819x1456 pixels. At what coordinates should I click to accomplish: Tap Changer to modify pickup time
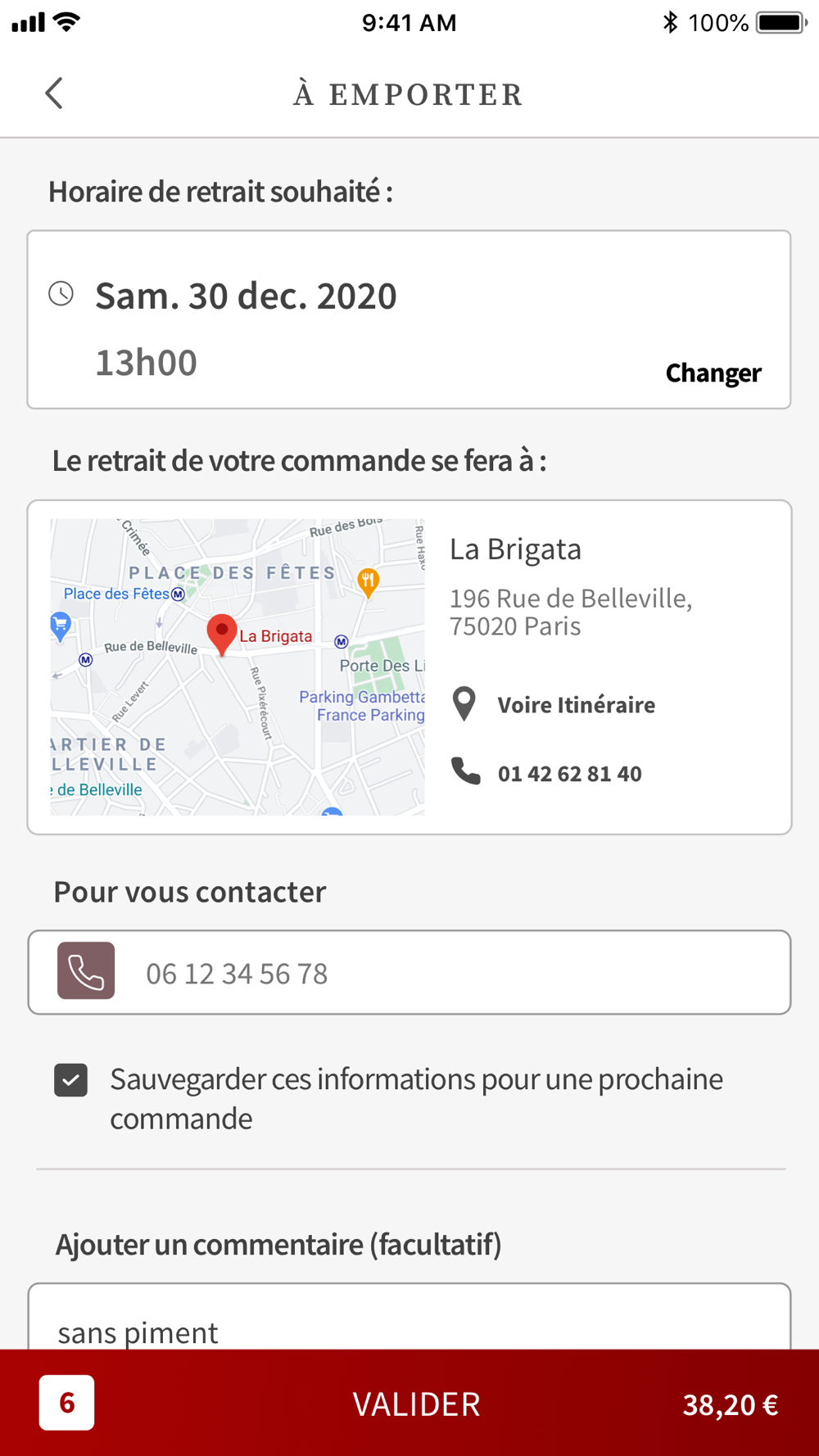(713, 373)
